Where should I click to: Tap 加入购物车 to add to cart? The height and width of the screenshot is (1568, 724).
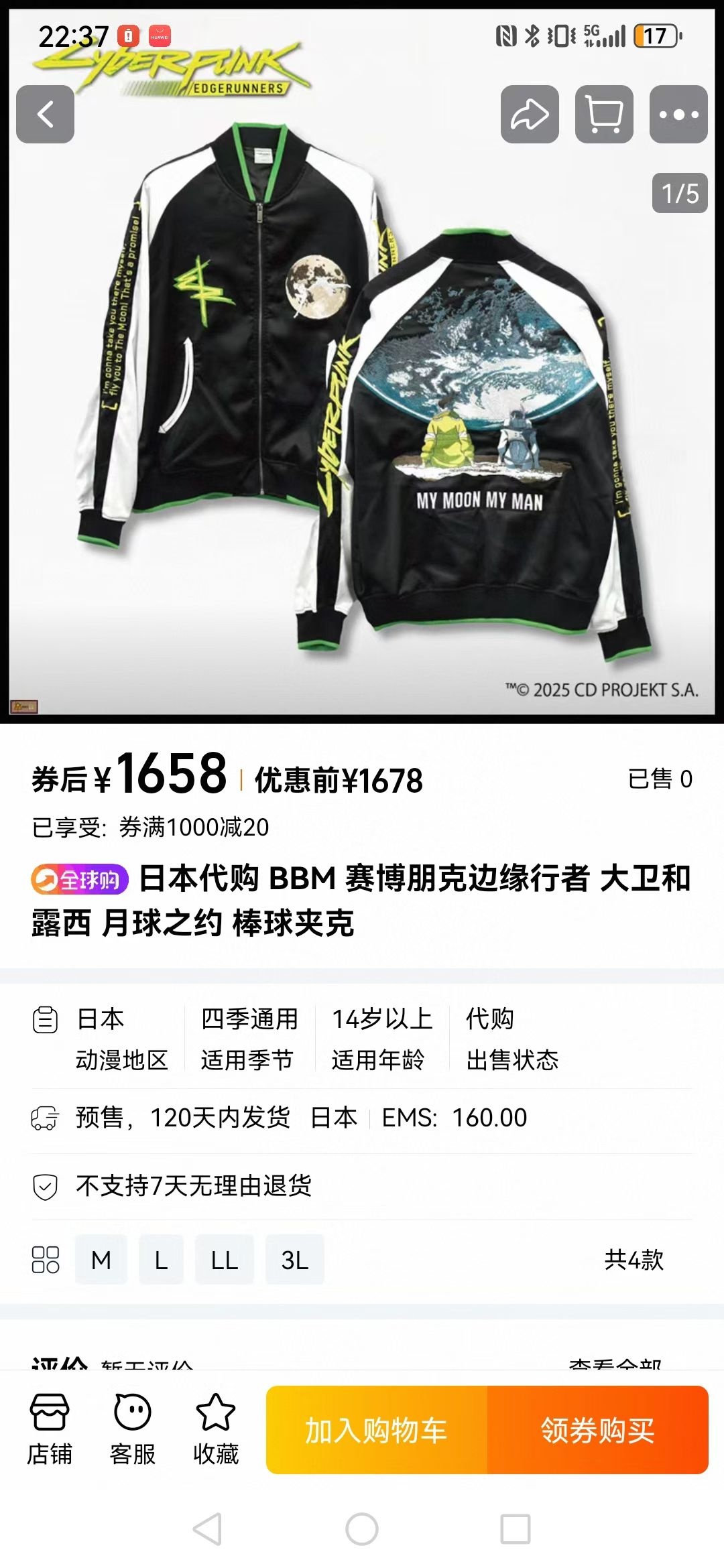(x=377, y=1431)
